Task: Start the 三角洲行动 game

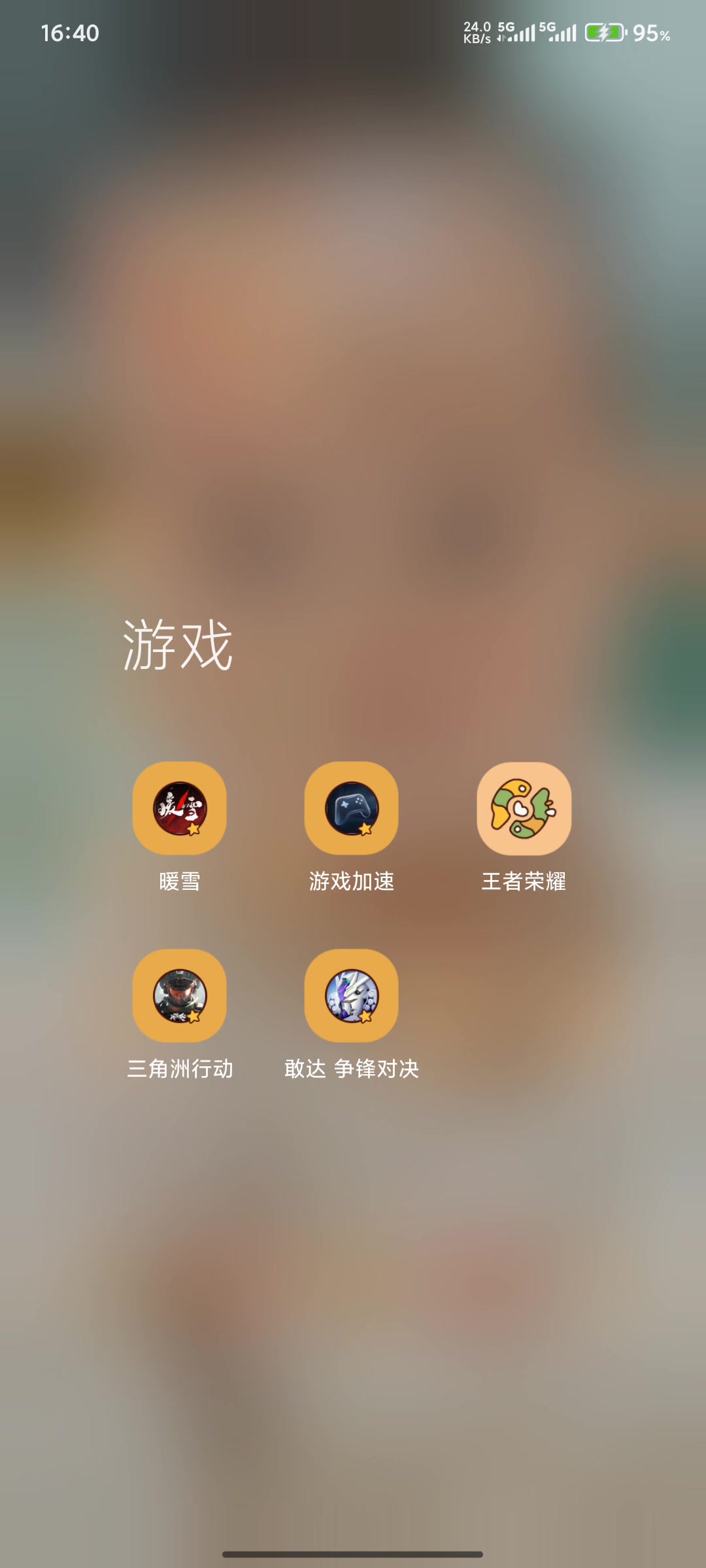Action: coord(180,996)
